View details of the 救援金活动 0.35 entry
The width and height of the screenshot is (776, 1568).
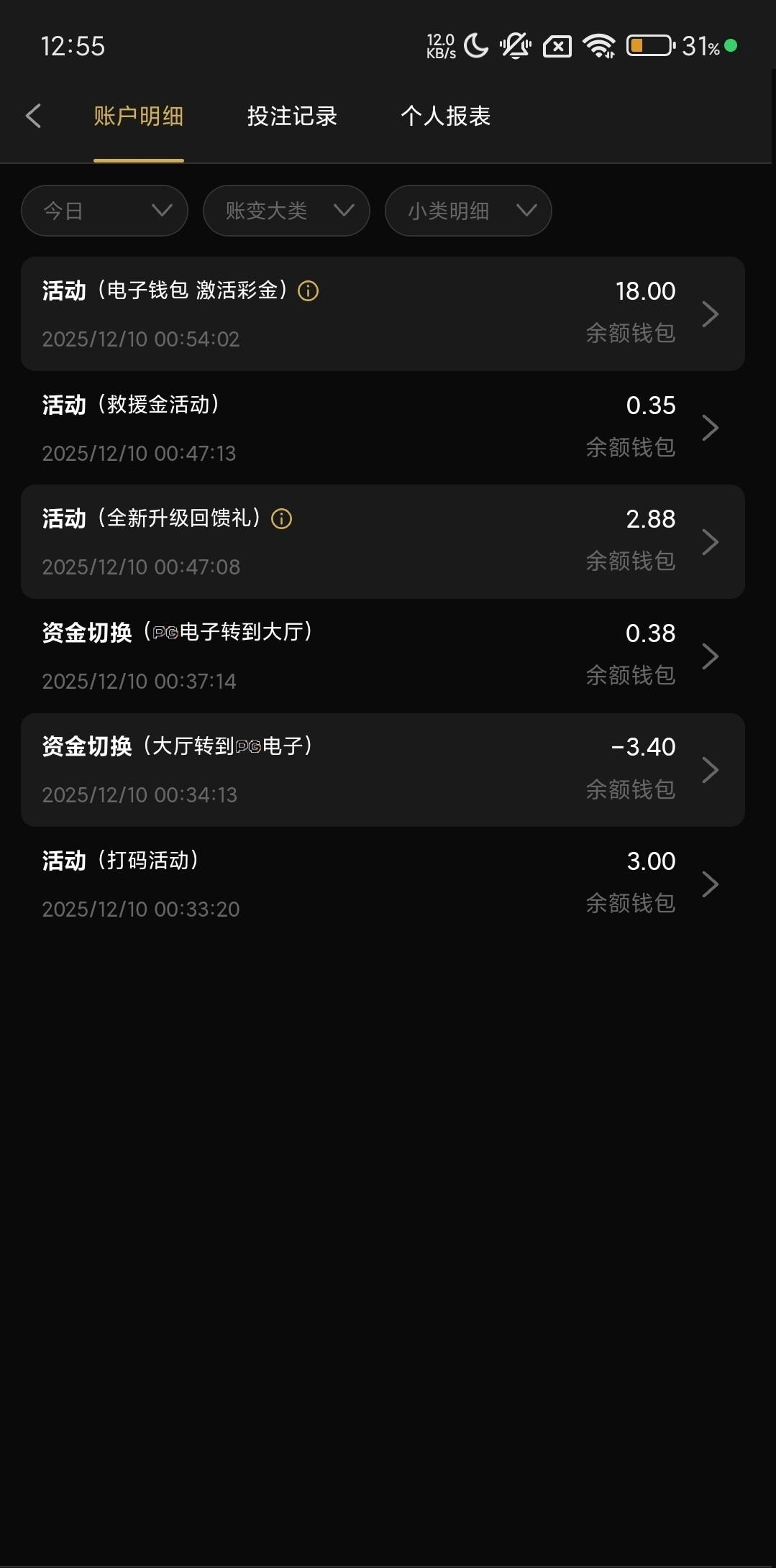point(383,428)
